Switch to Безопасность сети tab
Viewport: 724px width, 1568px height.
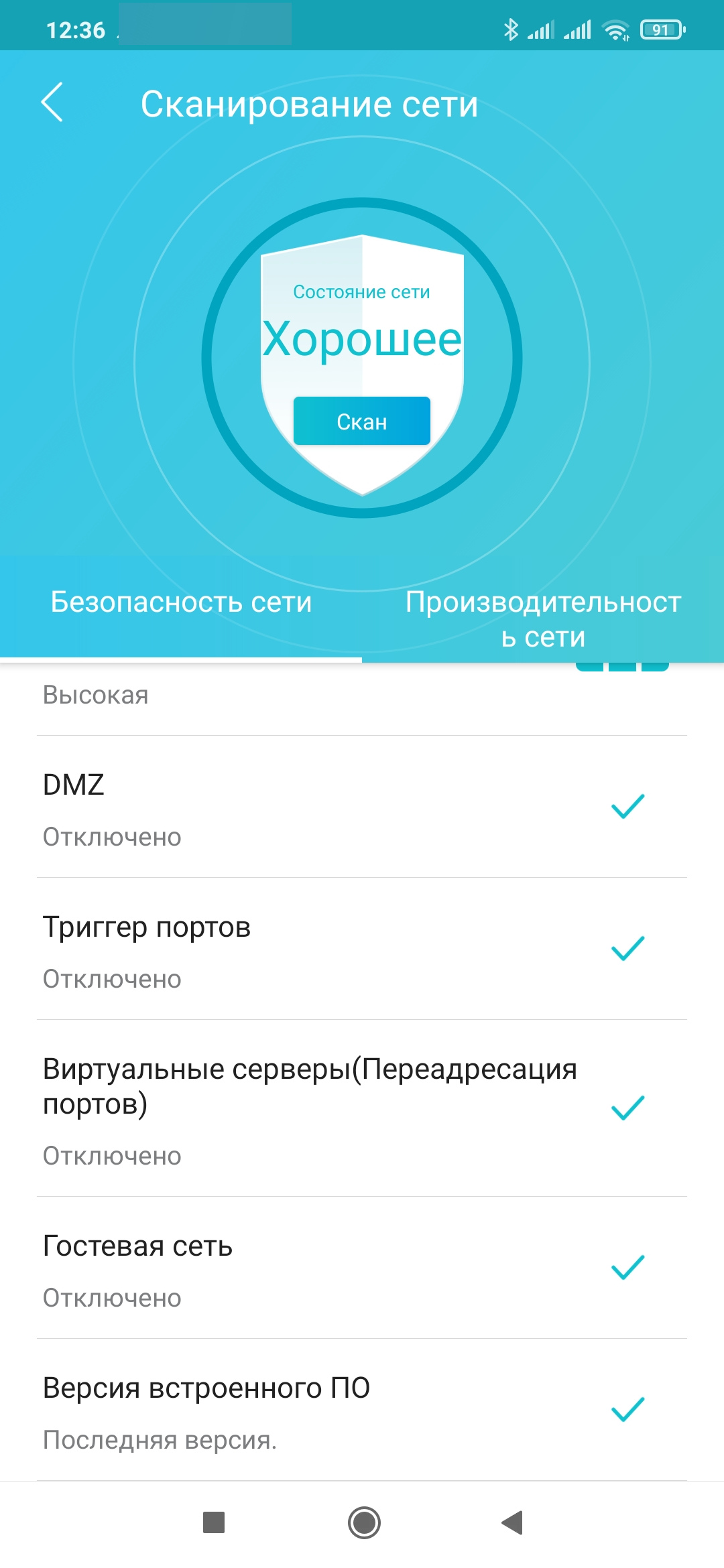coord(181,602)
